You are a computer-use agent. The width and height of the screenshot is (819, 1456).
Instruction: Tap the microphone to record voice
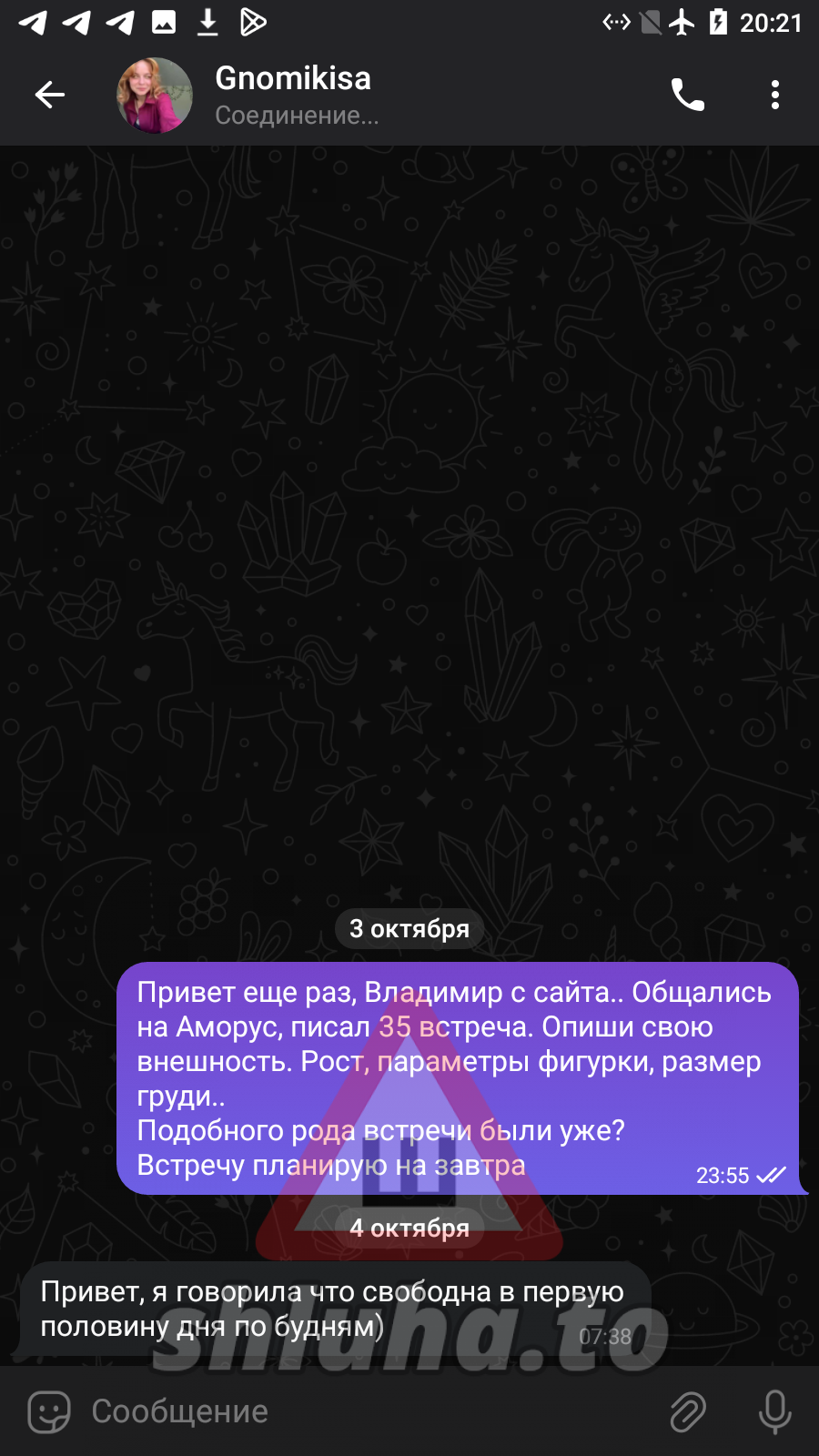point(774,1411)
